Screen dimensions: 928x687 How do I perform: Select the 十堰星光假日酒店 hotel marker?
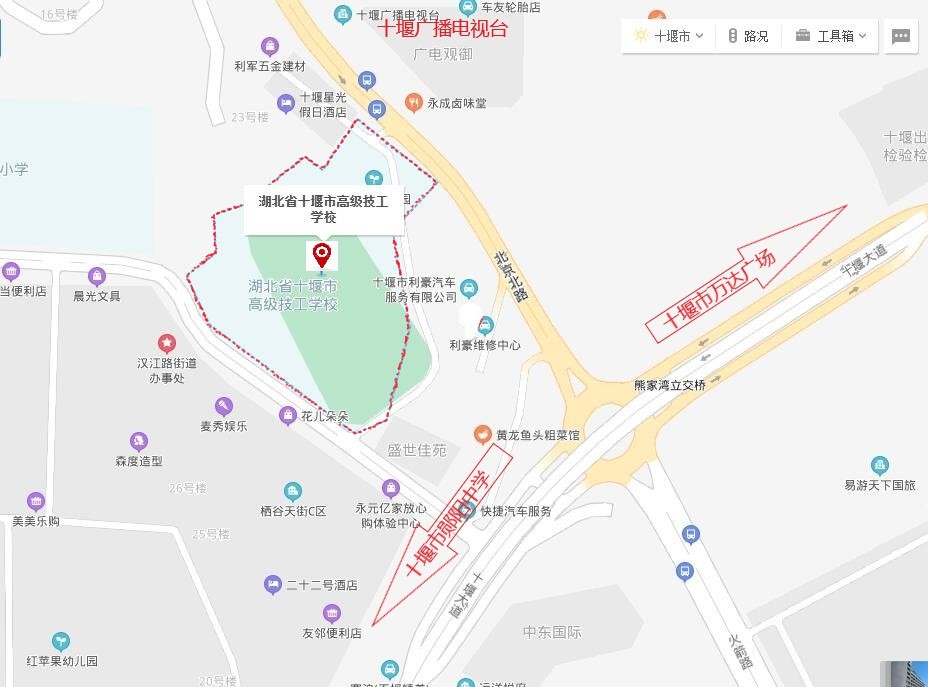pos(286,101)
